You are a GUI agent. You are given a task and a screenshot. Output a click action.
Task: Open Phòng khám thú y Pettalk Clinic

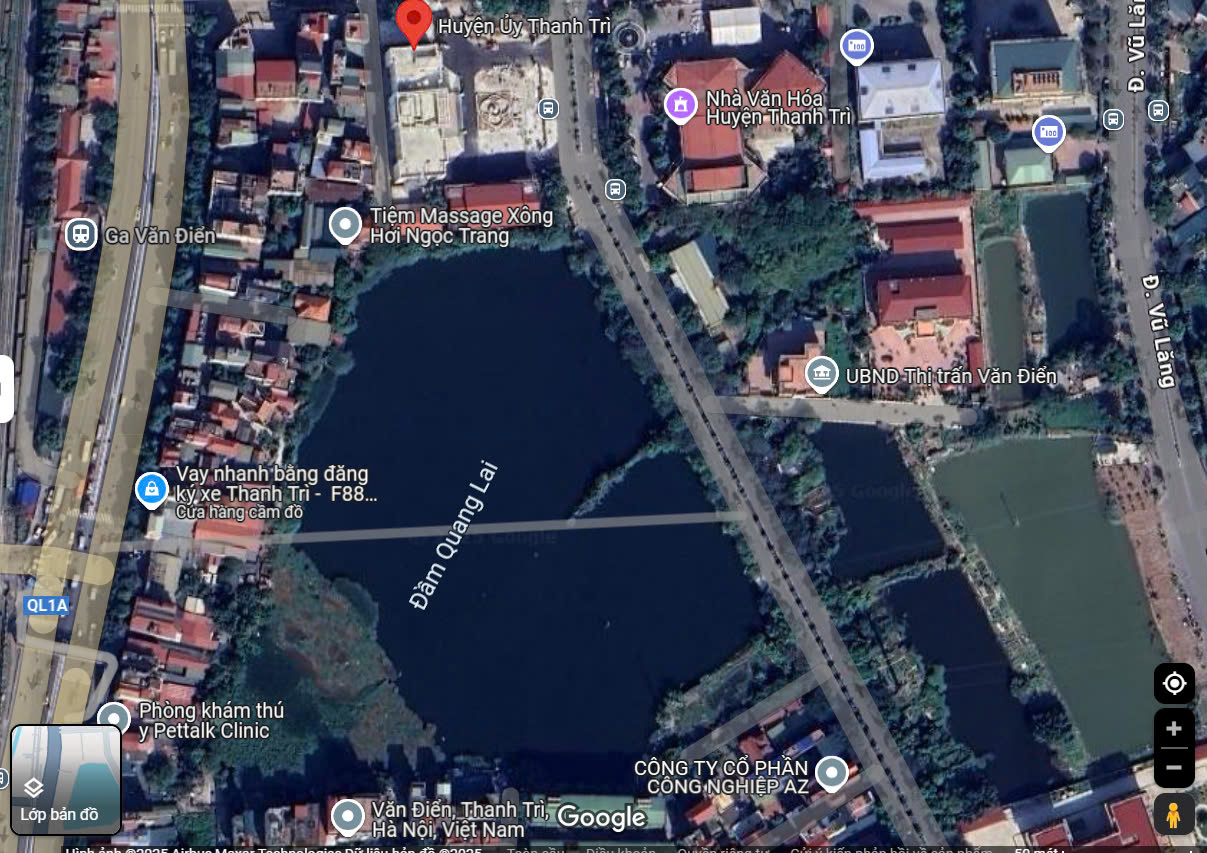pyautogui.click(x=114, y=718)
